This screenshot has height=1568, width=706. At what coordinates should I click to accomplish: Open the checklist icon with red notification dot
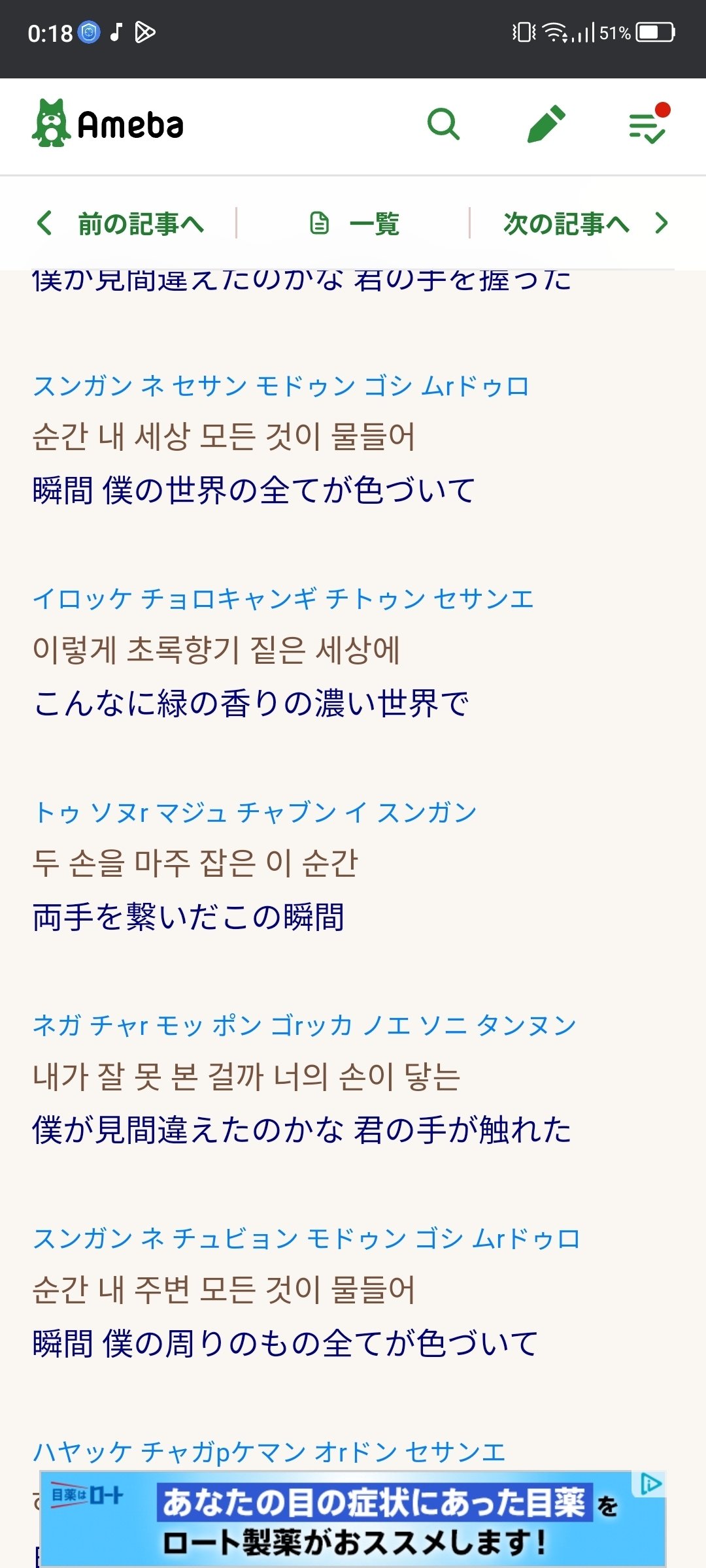pos(648,125)
